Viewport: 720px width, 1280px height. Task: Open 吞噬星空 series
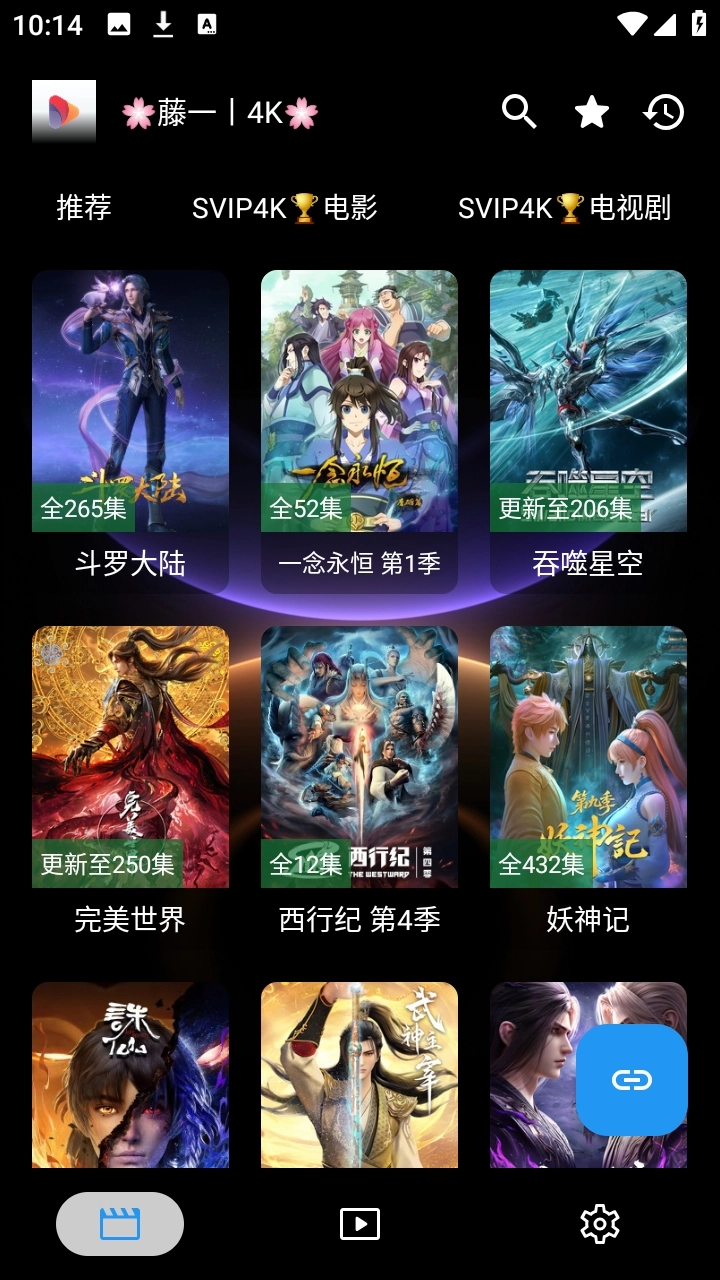tap(588, 400)
